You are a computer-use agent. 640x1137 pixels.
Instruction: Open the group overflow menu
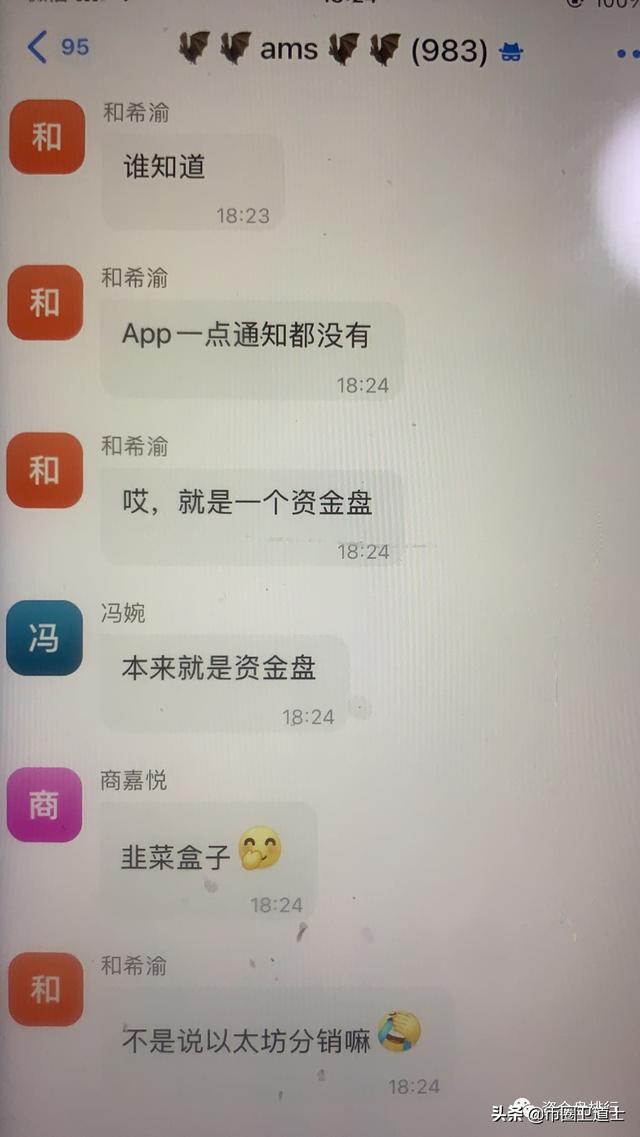(626, 51)
